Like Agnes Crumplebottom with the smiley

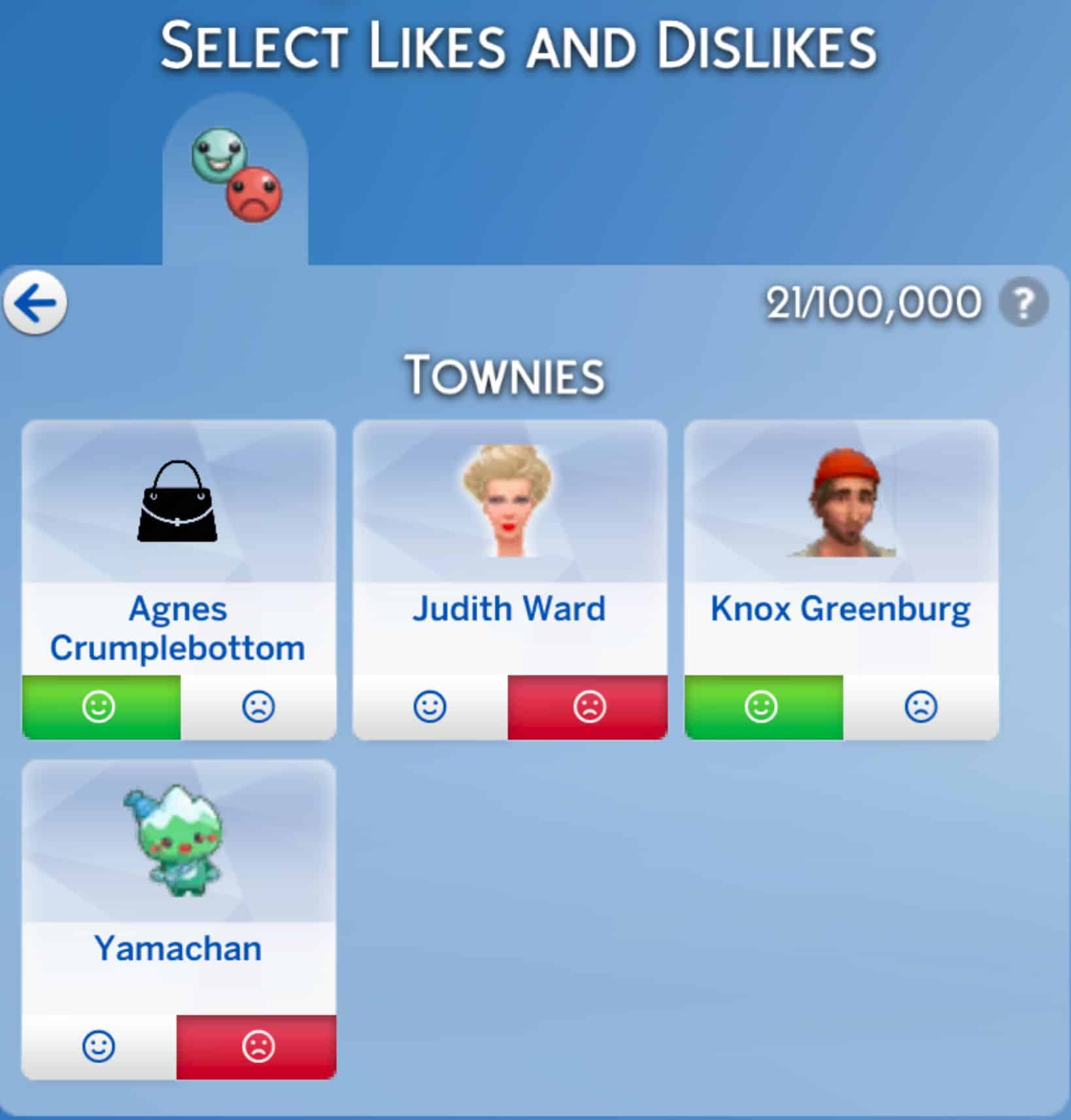100,707
